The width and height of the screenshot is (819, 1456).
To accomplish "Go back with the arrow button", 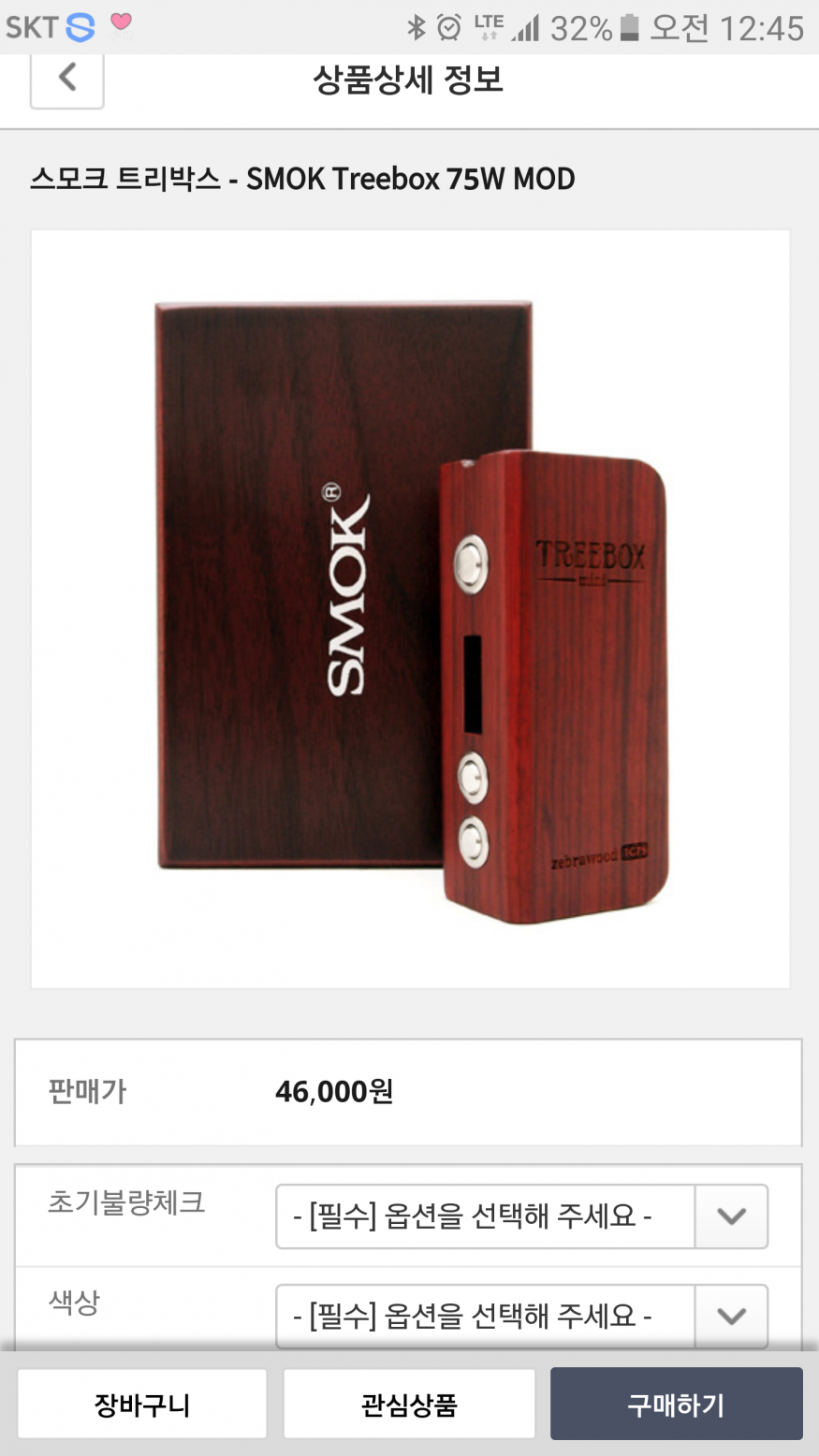I will coord(66,79).
